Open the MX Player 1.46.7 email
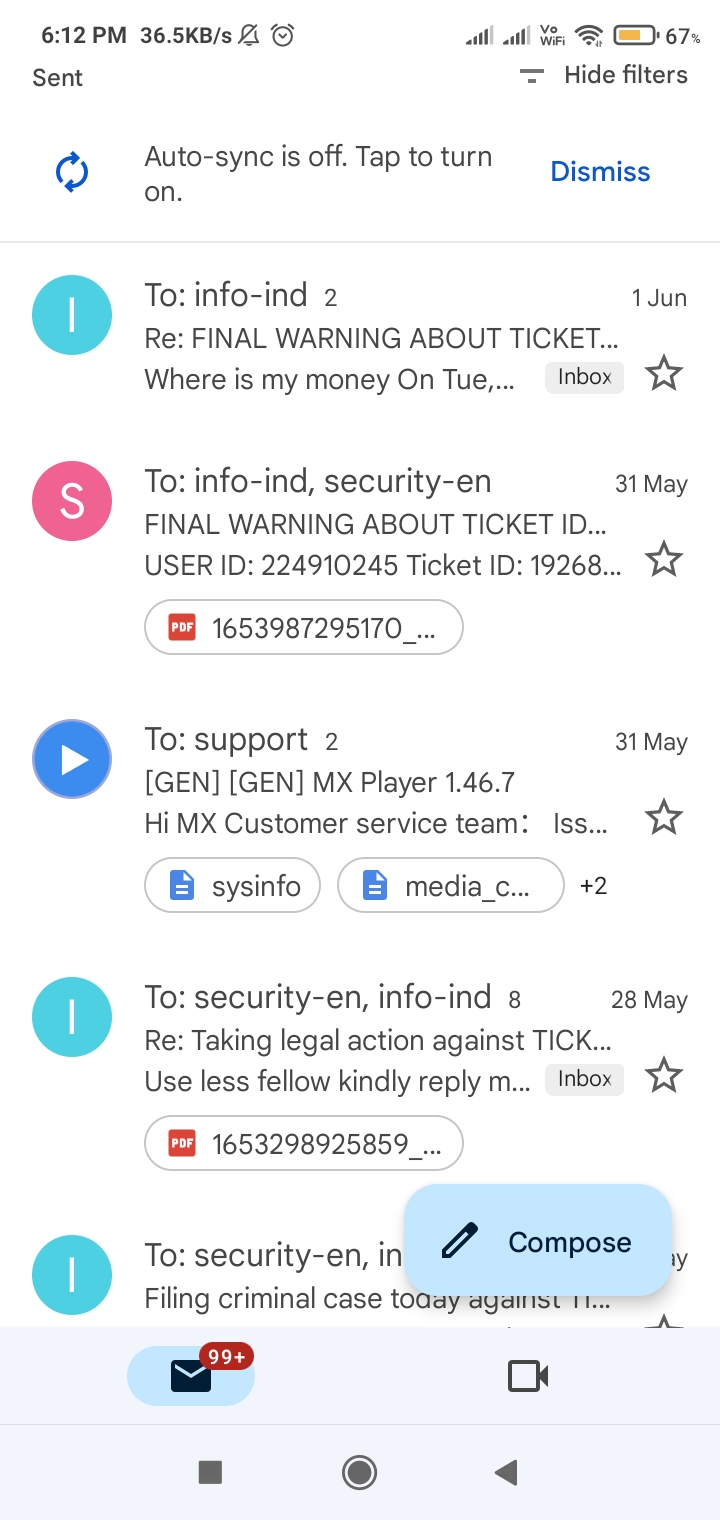This screenshot has height=1520, width=720. tap(380, 781)
